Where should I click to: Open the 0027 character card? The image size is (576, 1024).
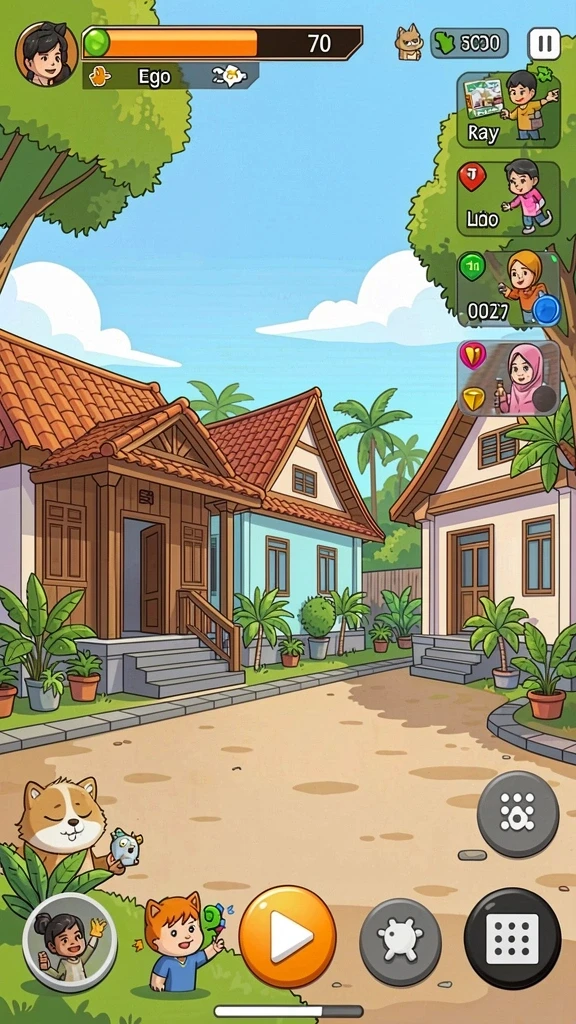pyautogui.click(x=508, y=289)
